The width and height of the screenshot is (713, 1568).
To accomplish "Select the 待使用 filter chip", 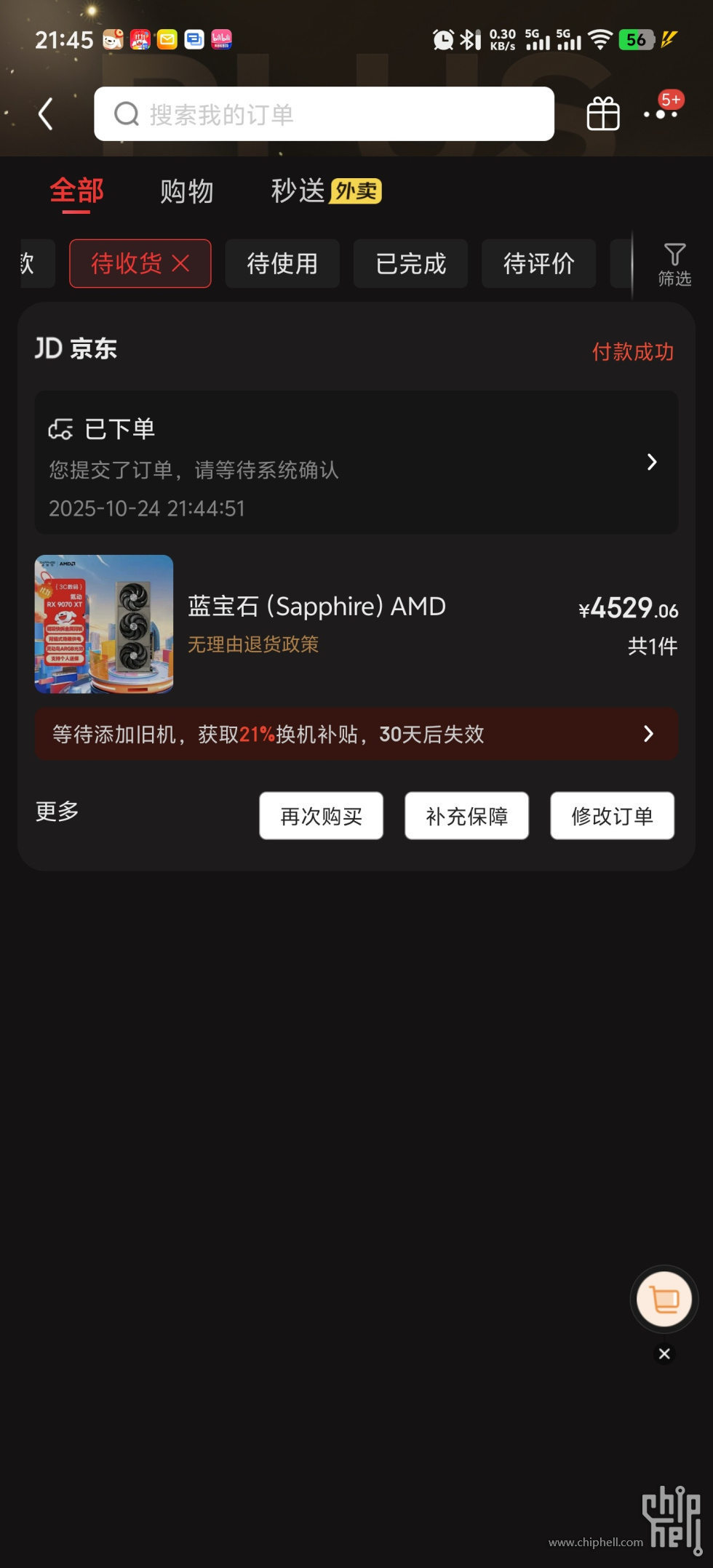I will pyautogui.click(x=282, y=263).
